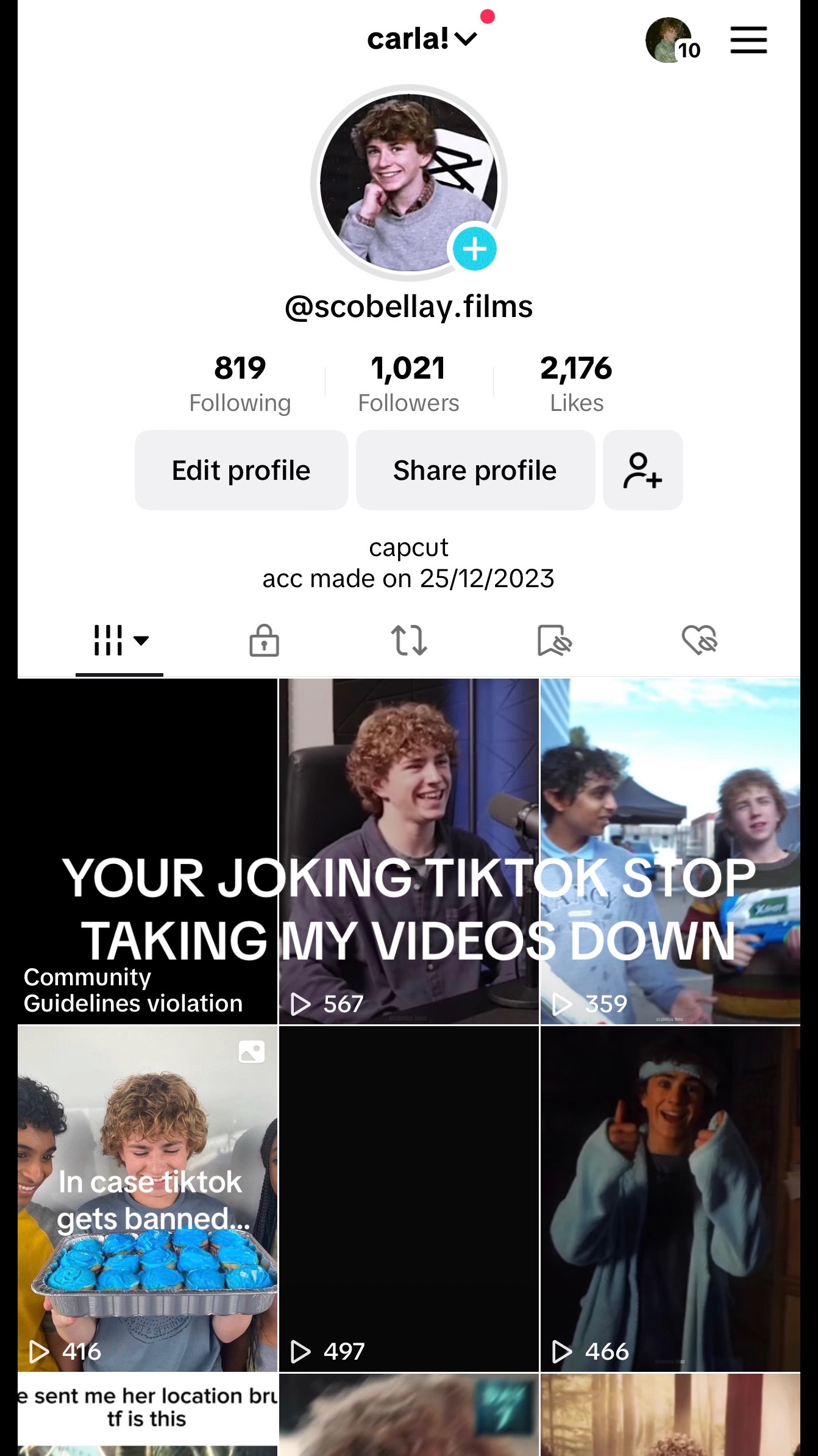Open profile views avatar with 10 badge
Image resolution: width=818 pixels, height=1456 pixels.
coord(670,41)
